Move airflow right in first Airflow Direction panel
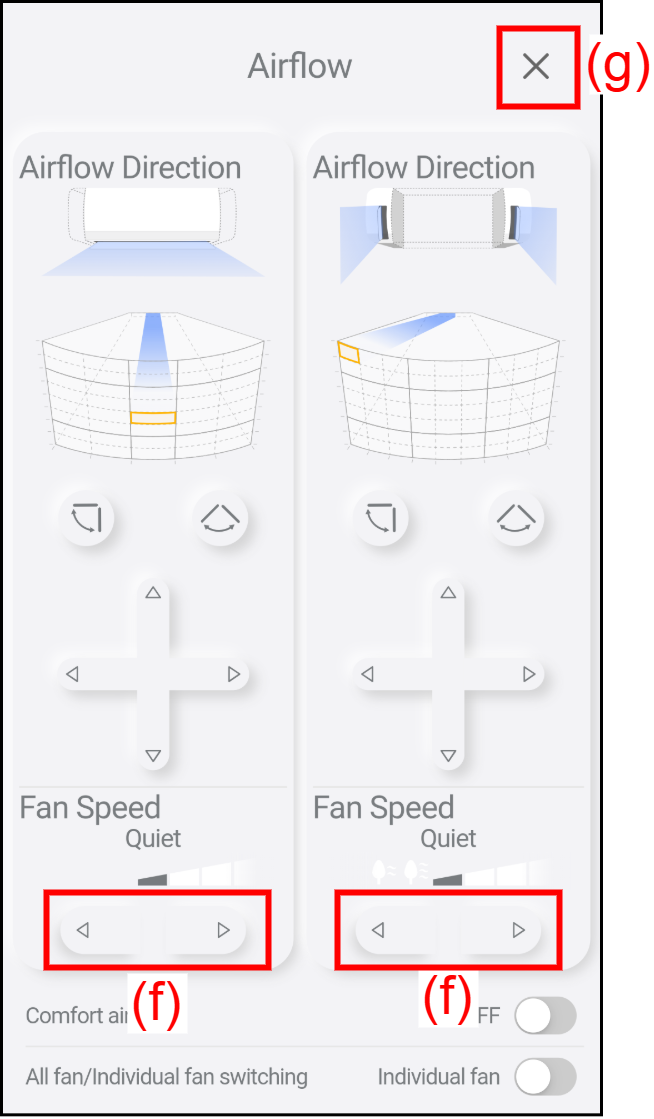The image size is (654, 1119). click(x=233, y=675)
